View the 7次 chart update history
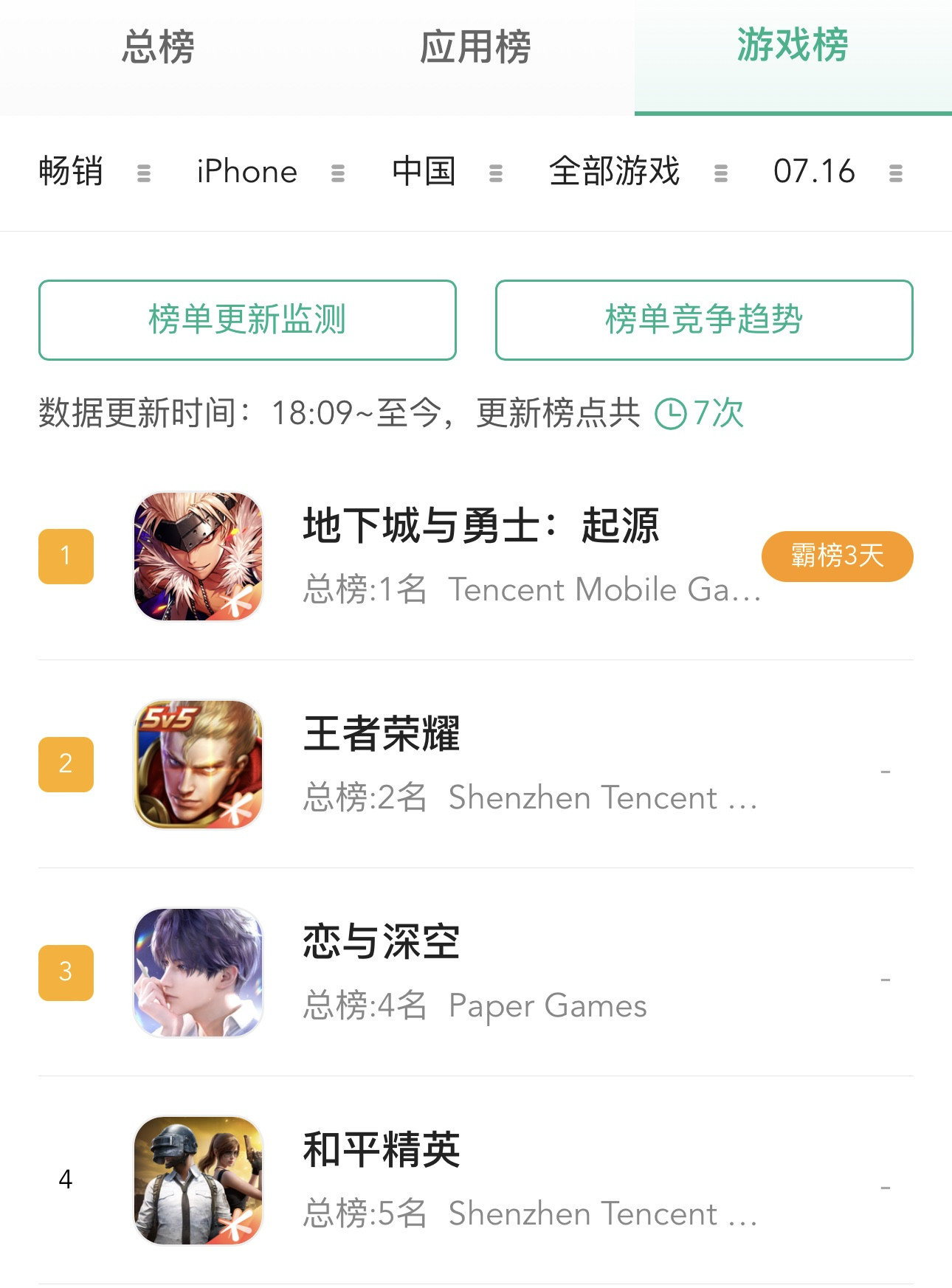Screen dimensions: 952x1288 700,413
